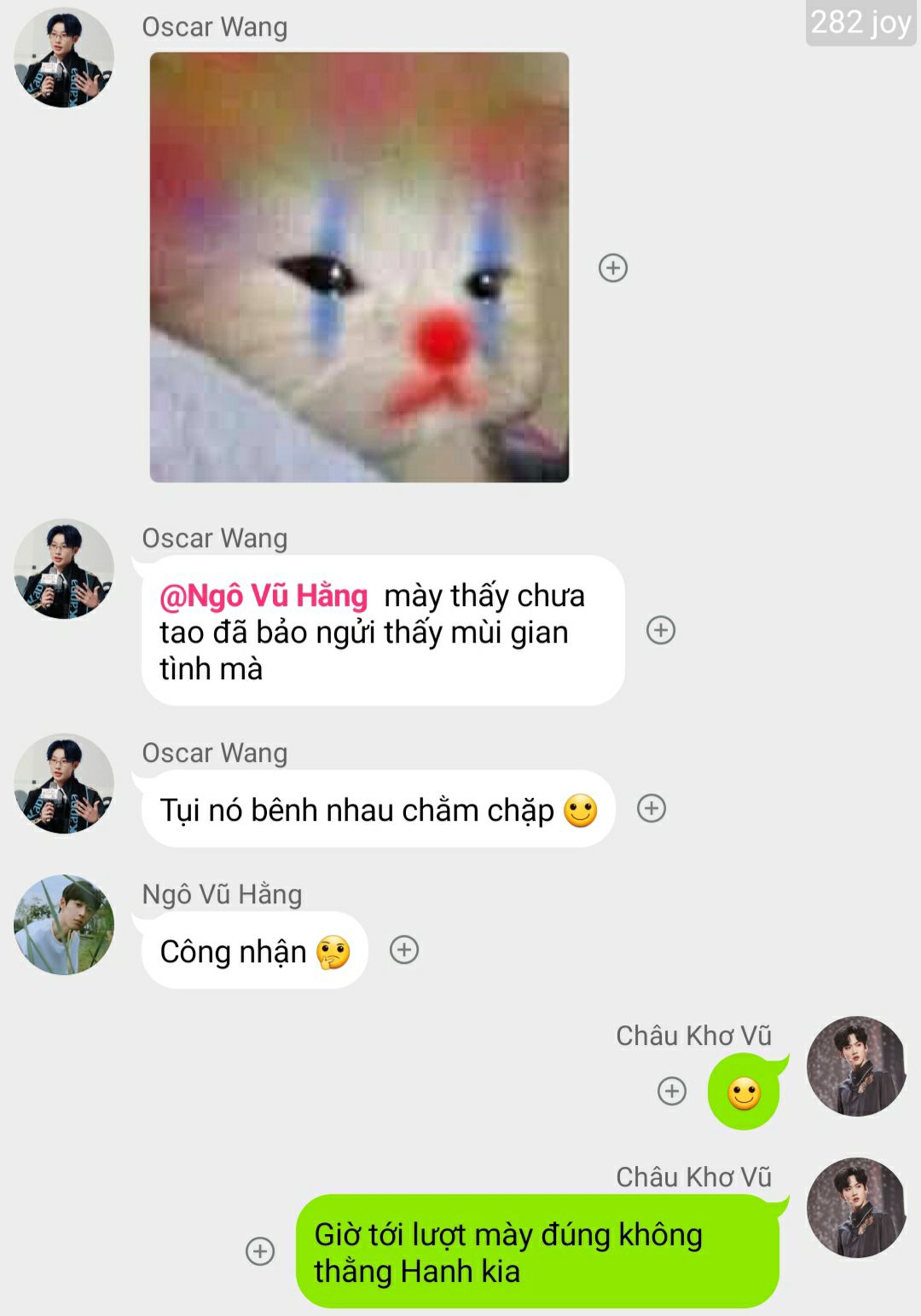Tap plus icon beside "Tụi nó bênh nhau" message
Viewport: 921px width, 1316px height.
[652, 808]
